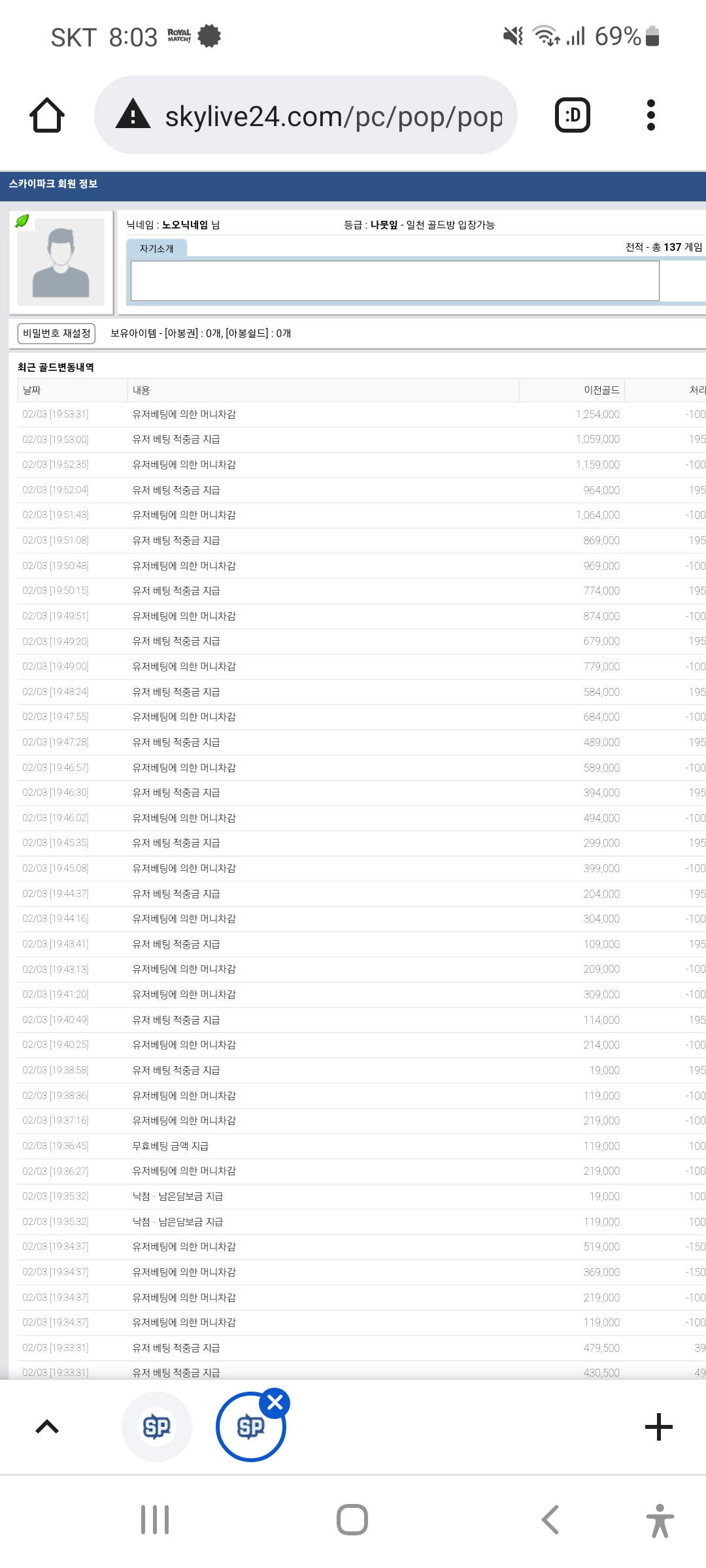Open recent apps from the navigation bar
Viewport: 706px width, 1568px height.
[x=155, y=1520]
